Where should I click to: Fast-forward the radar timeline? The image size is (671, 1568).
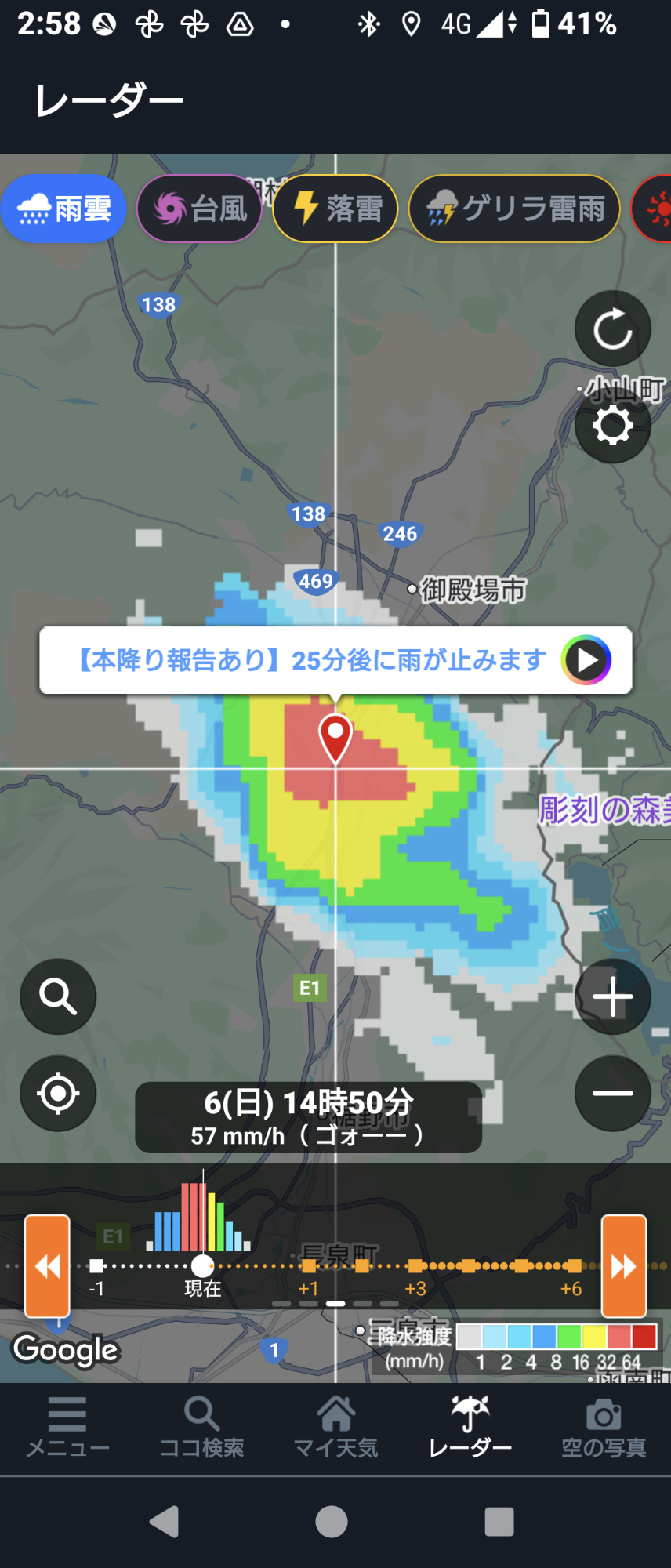pyautogui.click(x=623, y=1265)
